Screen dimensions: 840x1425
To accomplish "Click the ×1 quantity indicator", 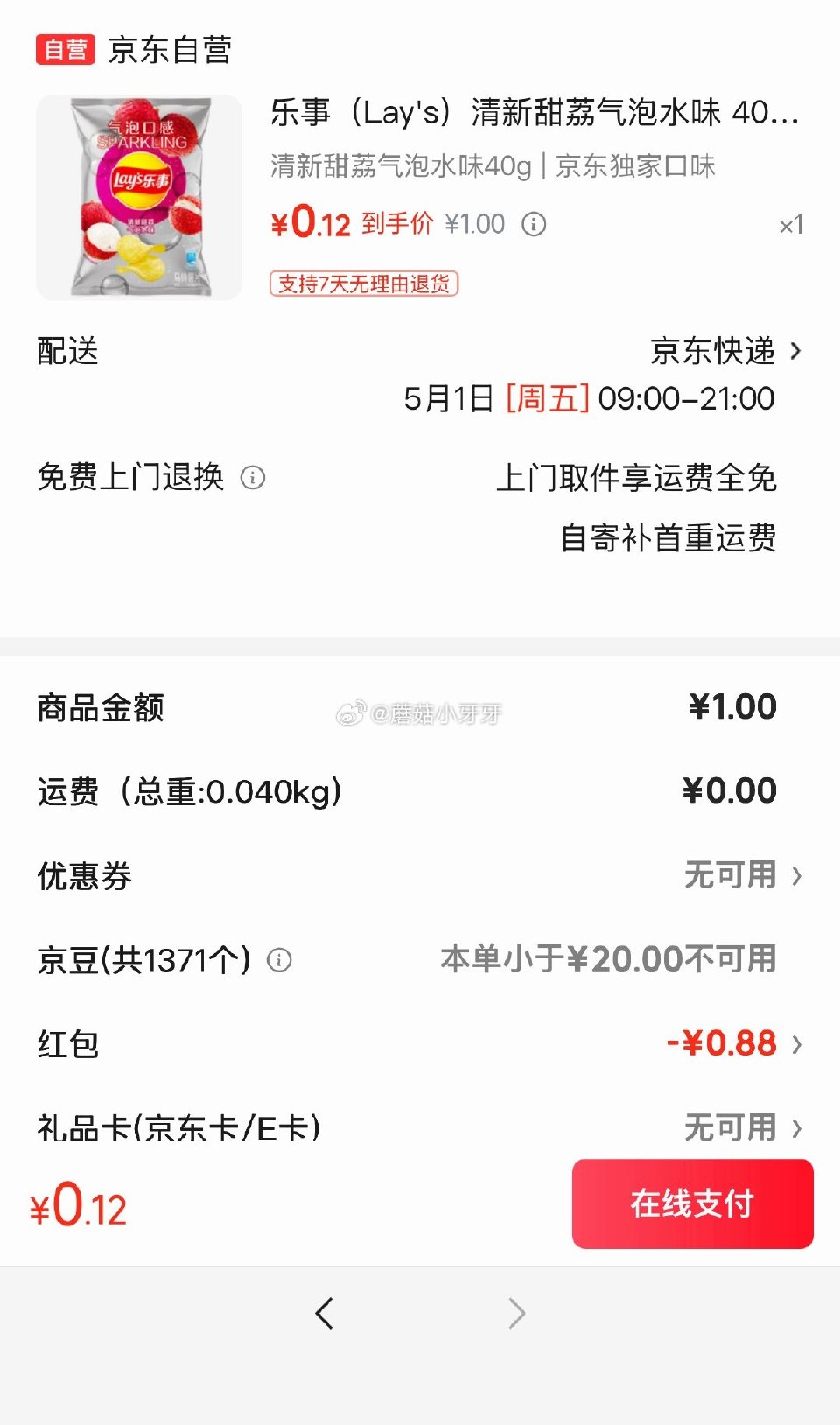I will [x=790, y=225].
